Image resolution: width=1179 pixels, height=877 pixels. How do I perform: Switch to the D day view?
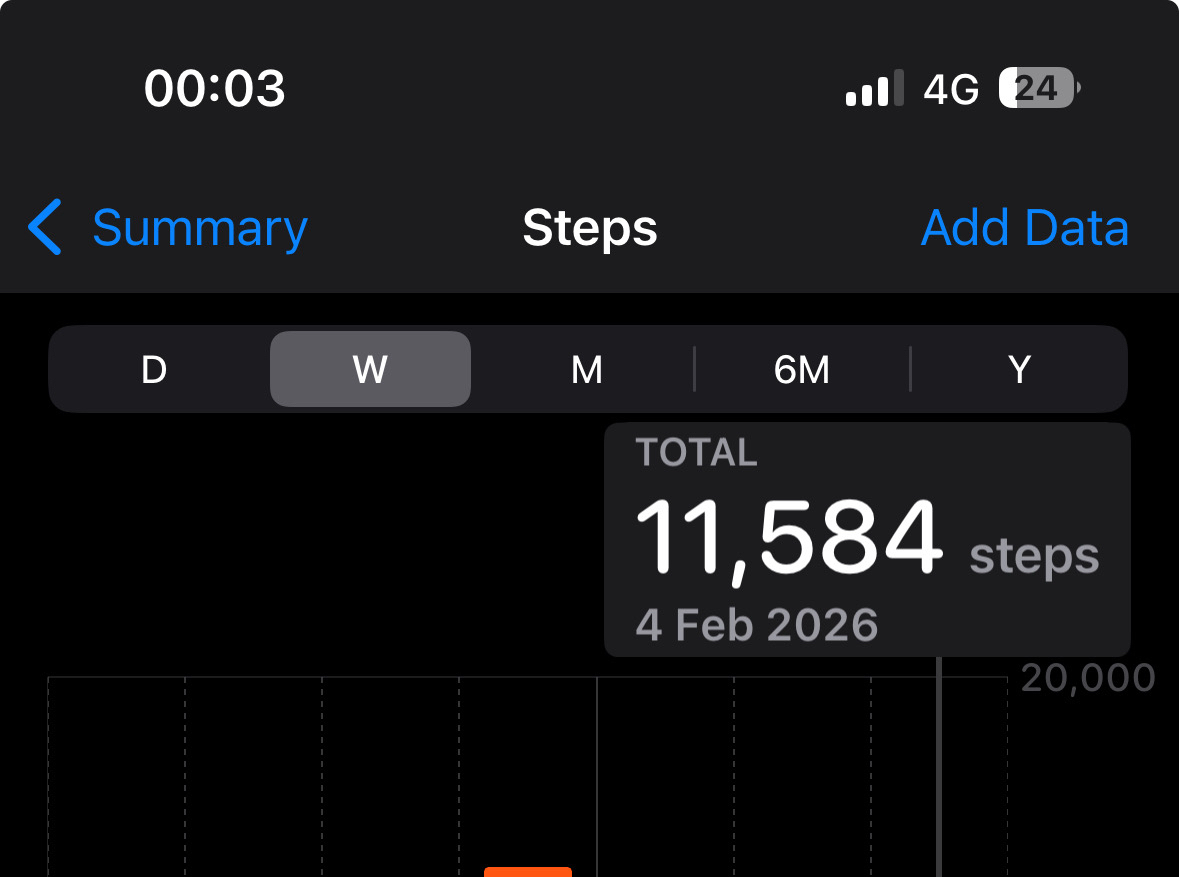pos(154,370)
